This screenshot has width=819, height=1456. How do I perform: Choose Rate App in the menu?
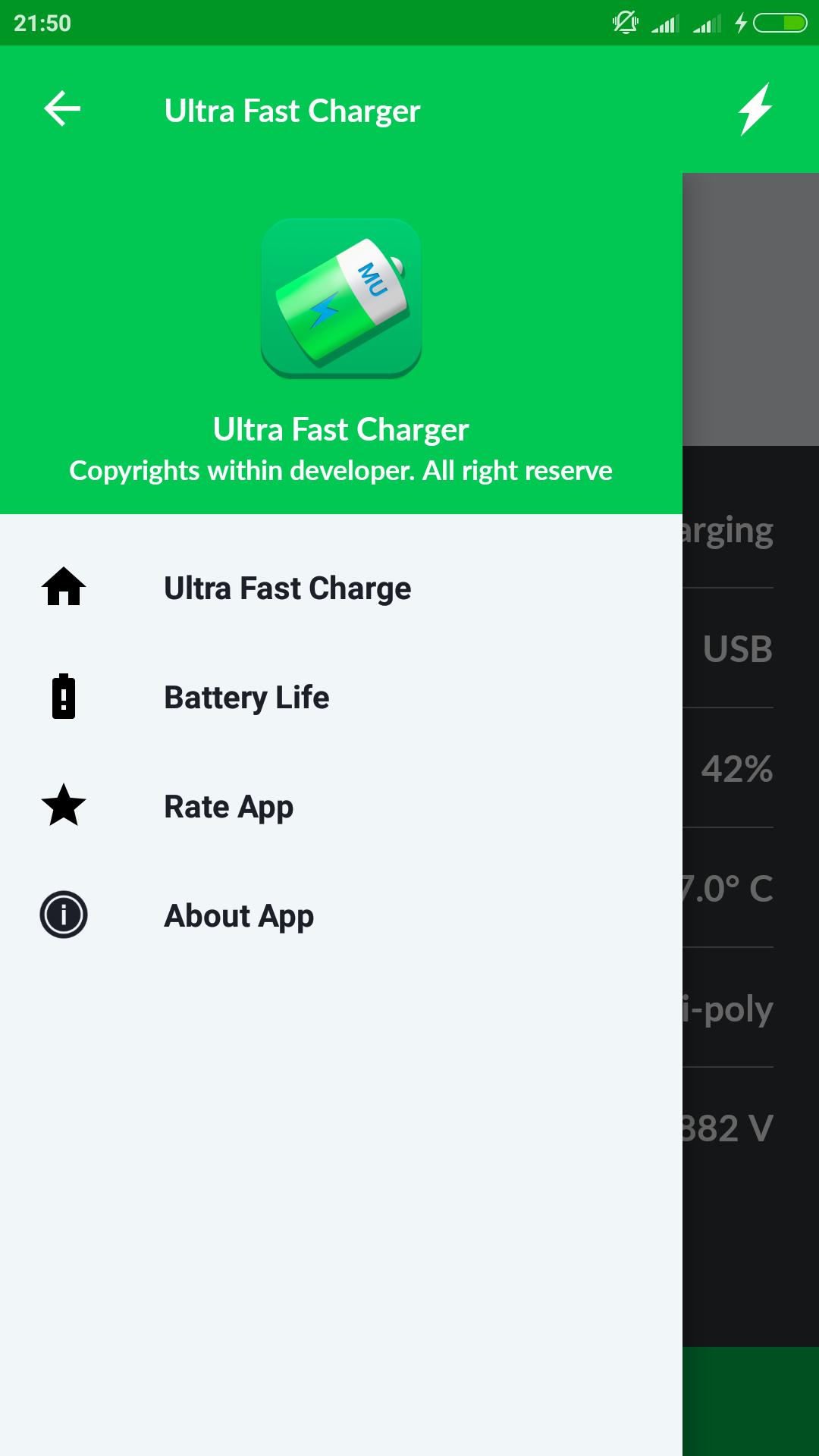[228, 807]
